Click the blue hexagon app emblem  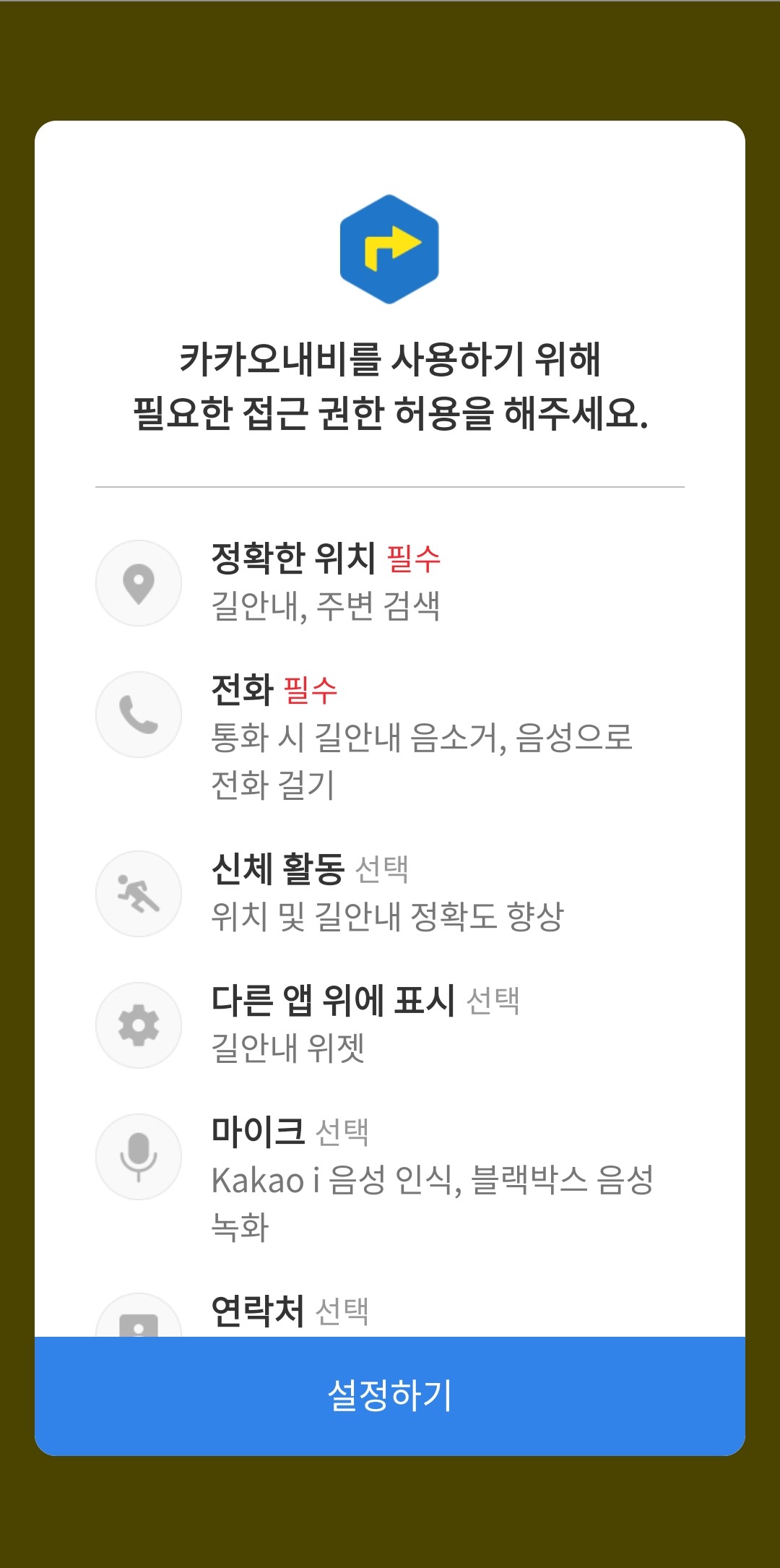tap(390, 249)
